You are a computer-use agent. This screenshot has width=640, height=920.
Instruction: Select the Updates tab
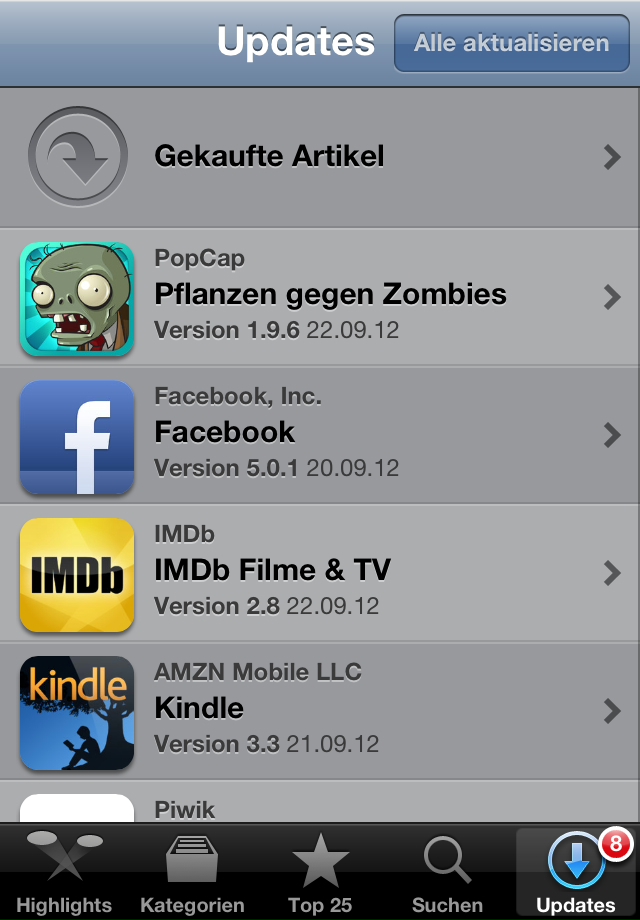[576, 872]
